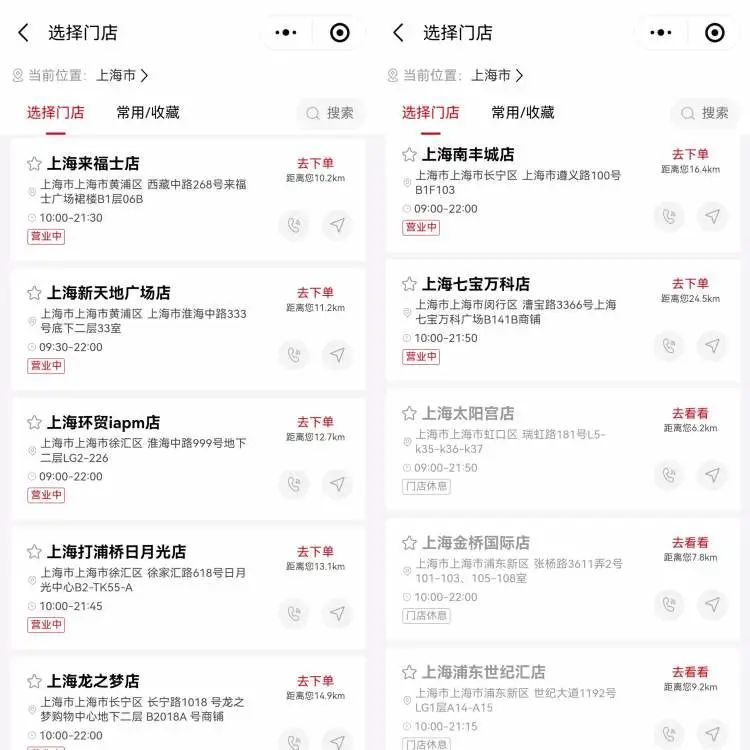
Task: Call the 上海环贸iapm店 store
Action: coord(293,485)
